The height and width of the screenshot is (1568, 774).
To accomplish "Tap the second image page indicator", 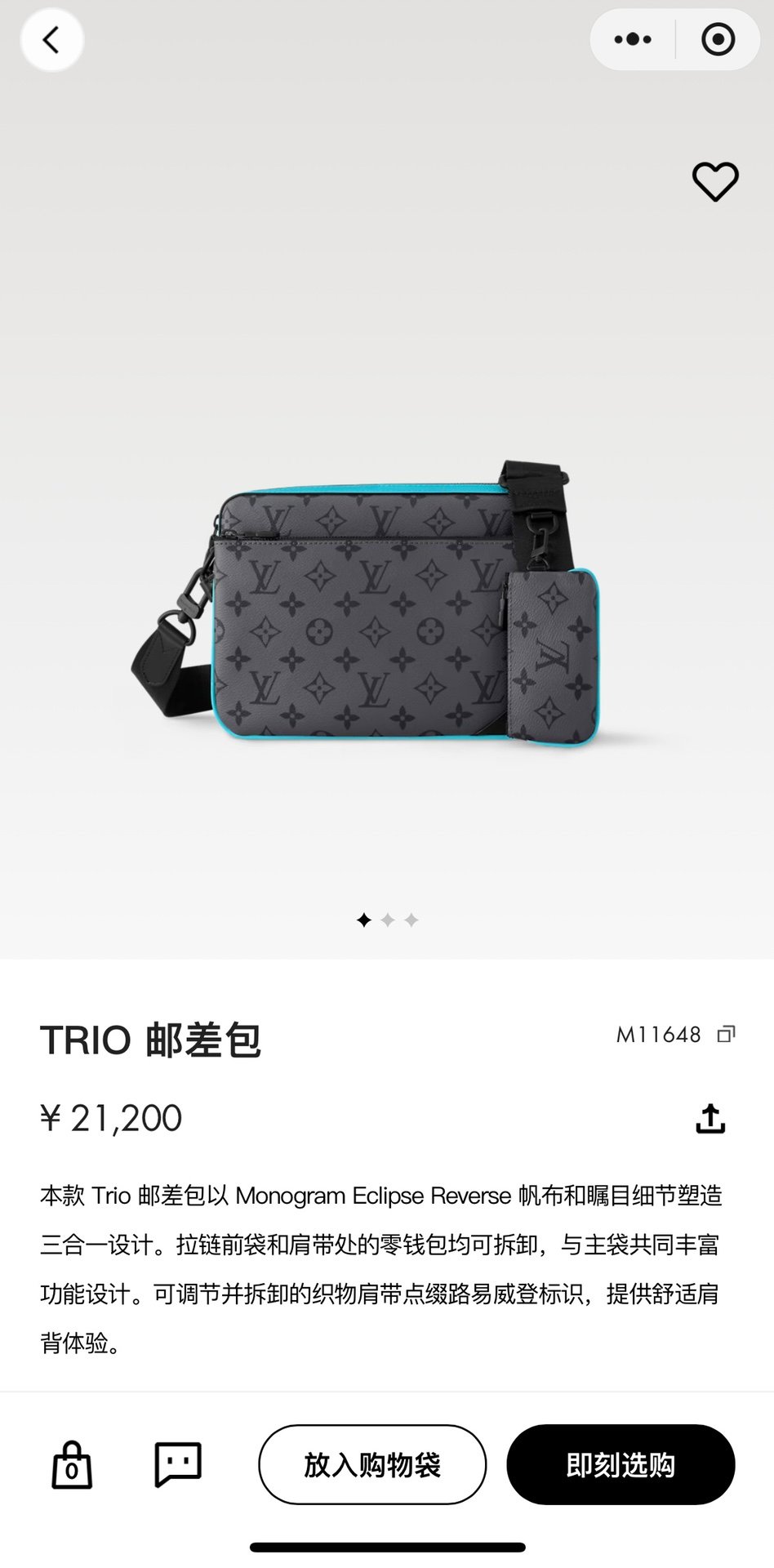I will 388,920.
